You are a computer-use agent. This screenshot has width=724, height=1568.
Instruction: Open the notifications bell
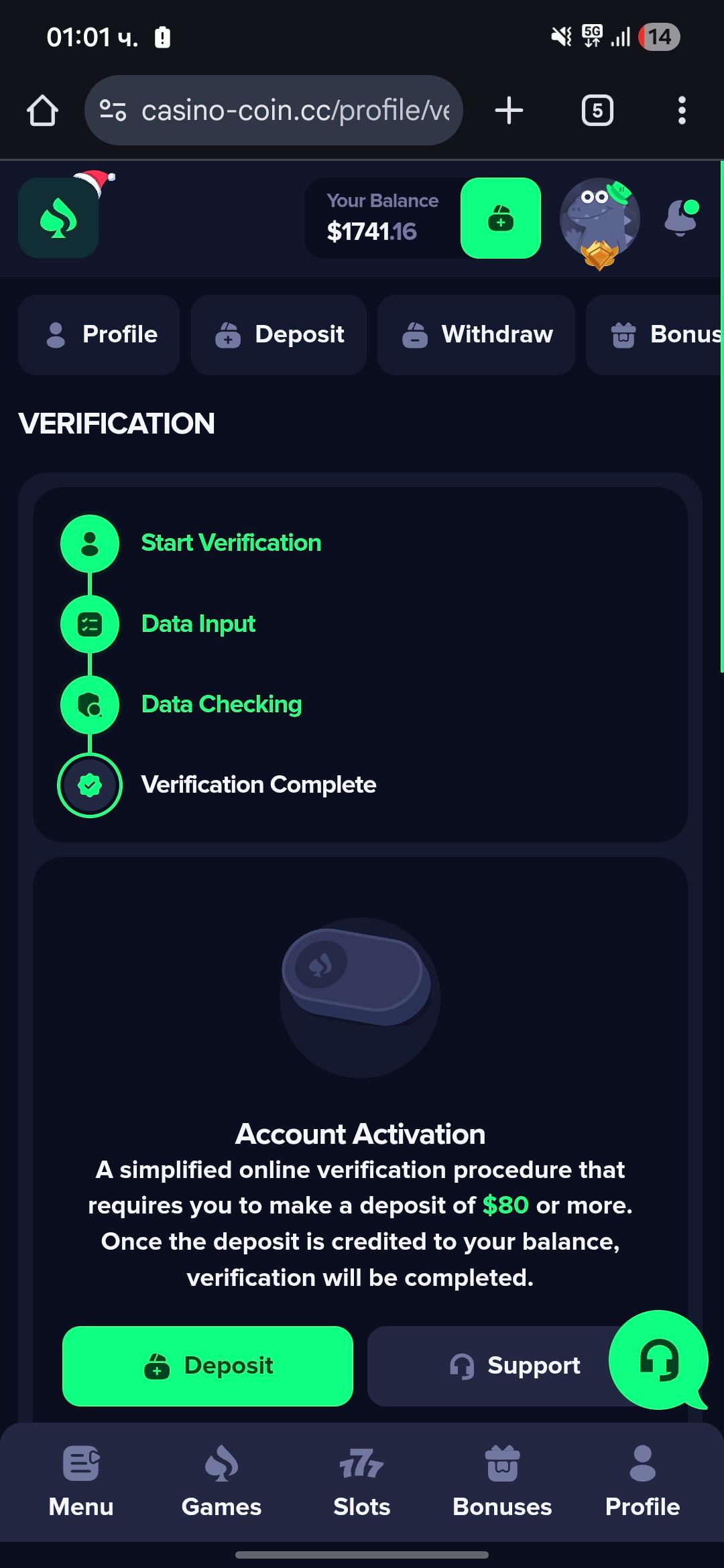coord(680,218)
